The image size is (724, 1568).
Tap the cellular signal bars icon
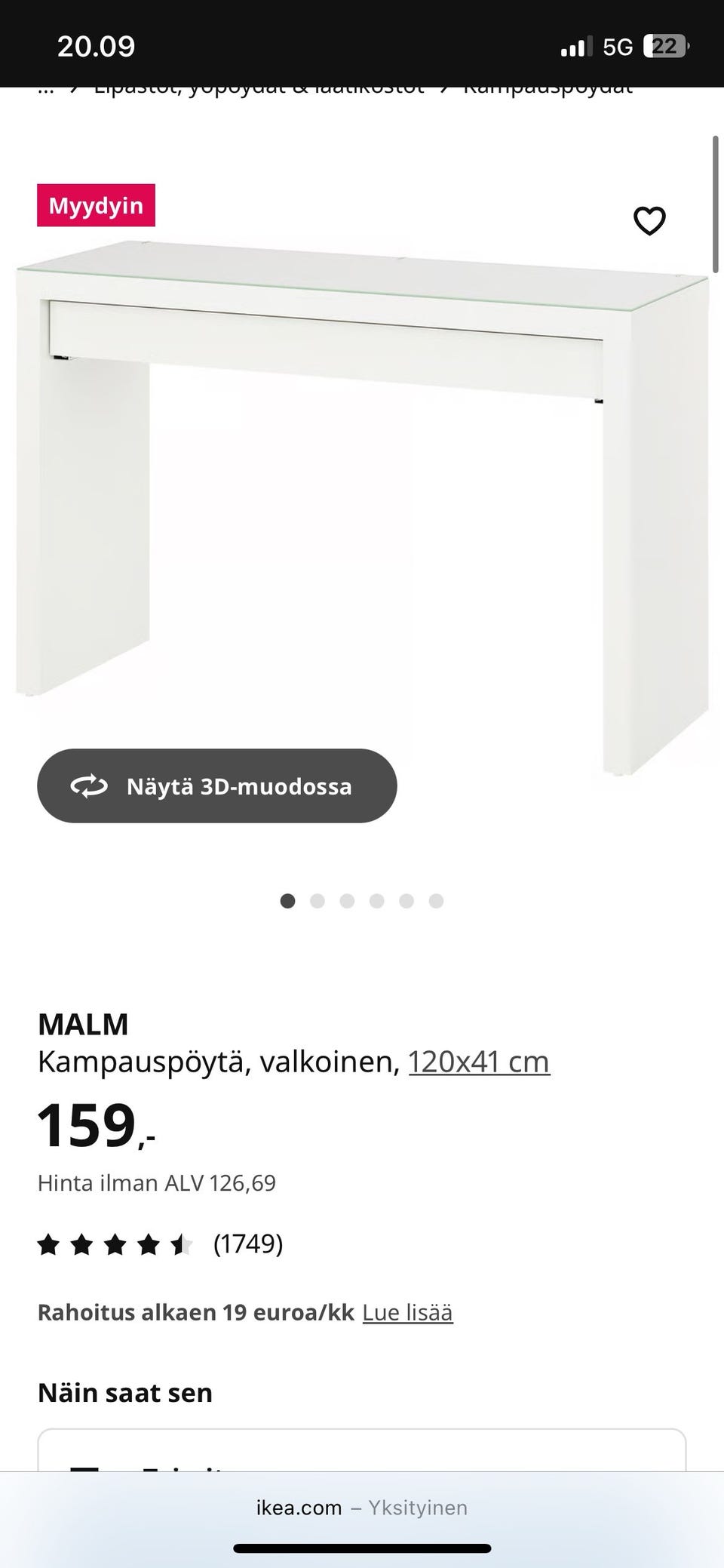(x=575, y=46)
